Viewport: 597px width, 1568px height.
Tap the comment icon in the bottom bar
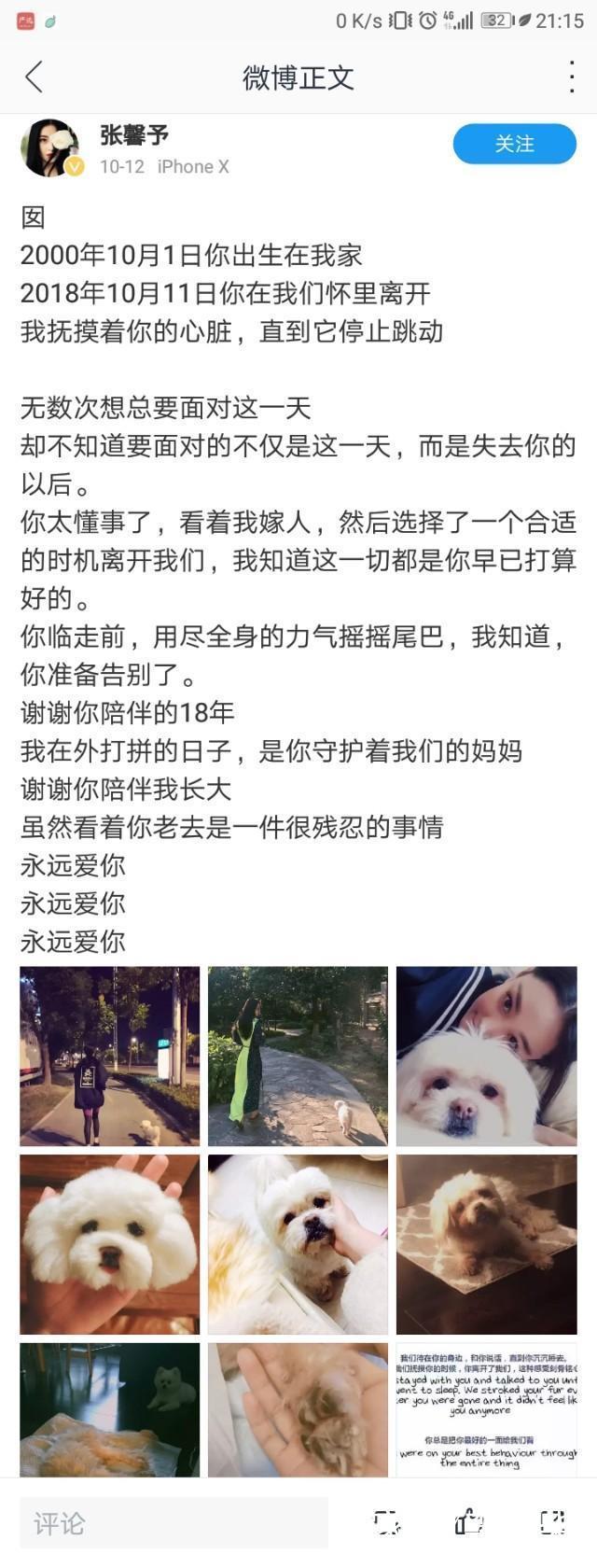coord(385,1523)
